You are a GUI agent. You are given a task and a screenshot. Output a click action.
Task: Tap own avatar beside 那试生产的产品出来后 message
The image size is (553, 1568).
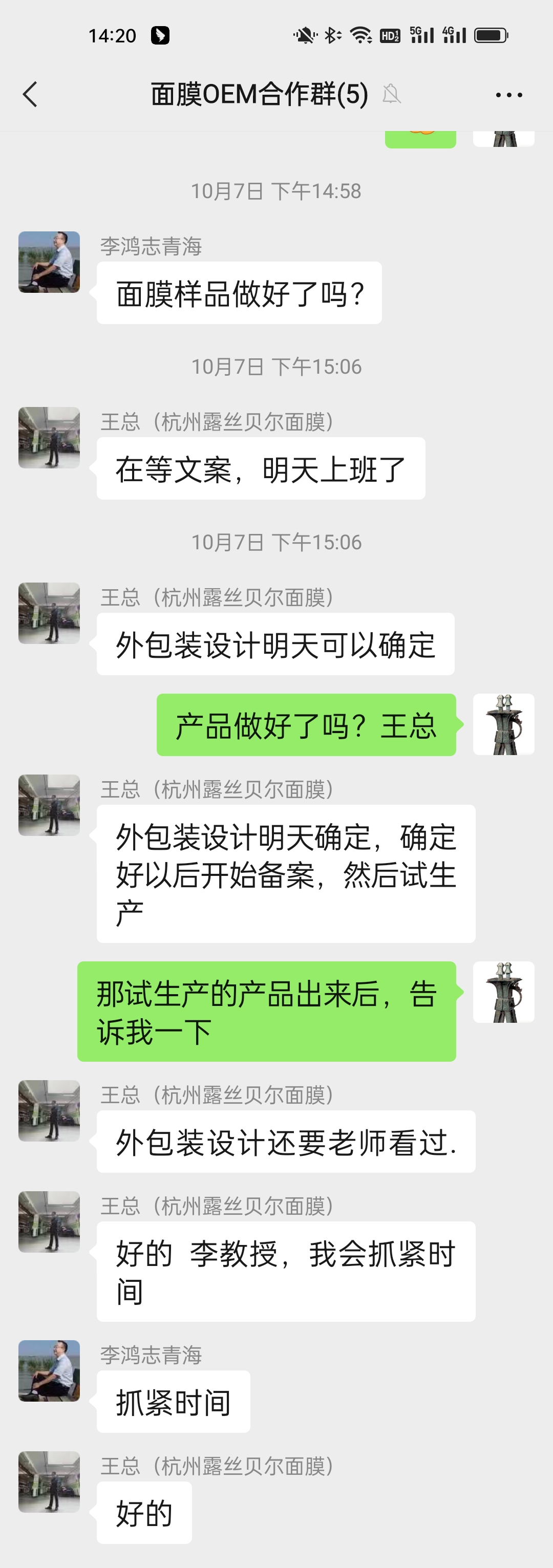tap(504, 992)
